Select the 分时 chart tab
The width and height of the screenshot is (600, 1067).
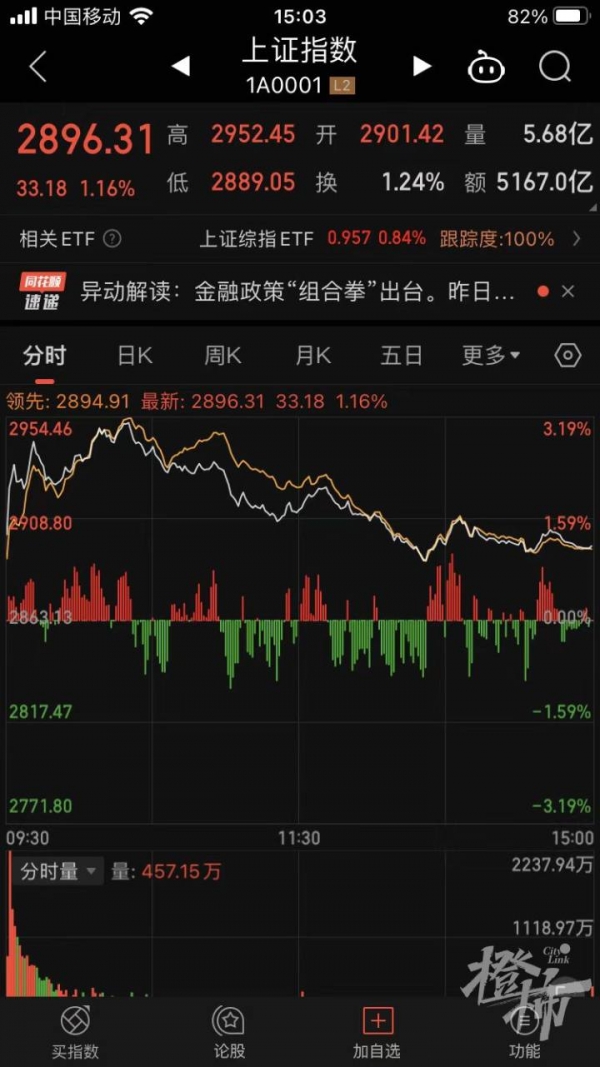click(45, 355)
